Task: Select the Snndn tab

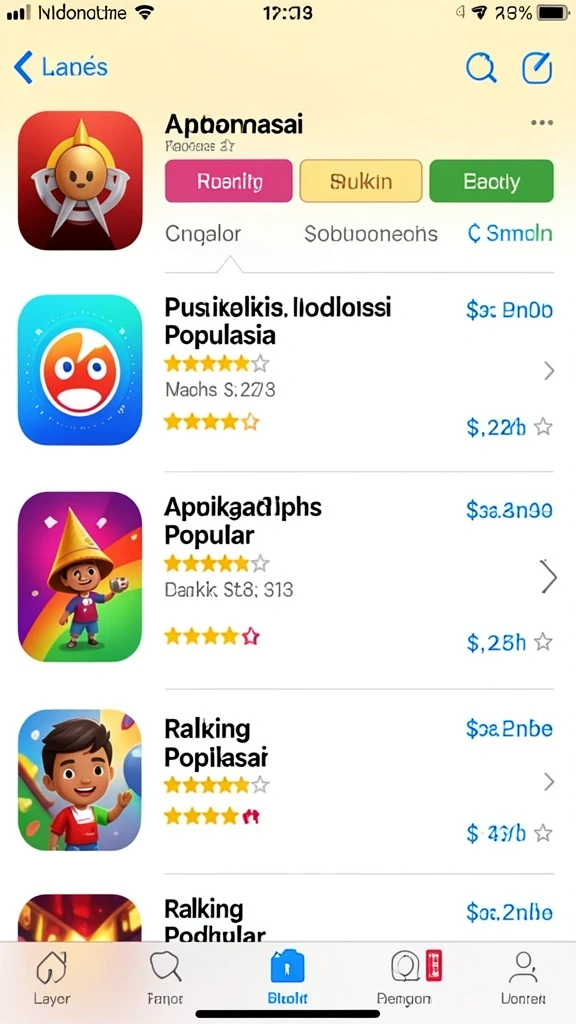Action: pos(511,234)
